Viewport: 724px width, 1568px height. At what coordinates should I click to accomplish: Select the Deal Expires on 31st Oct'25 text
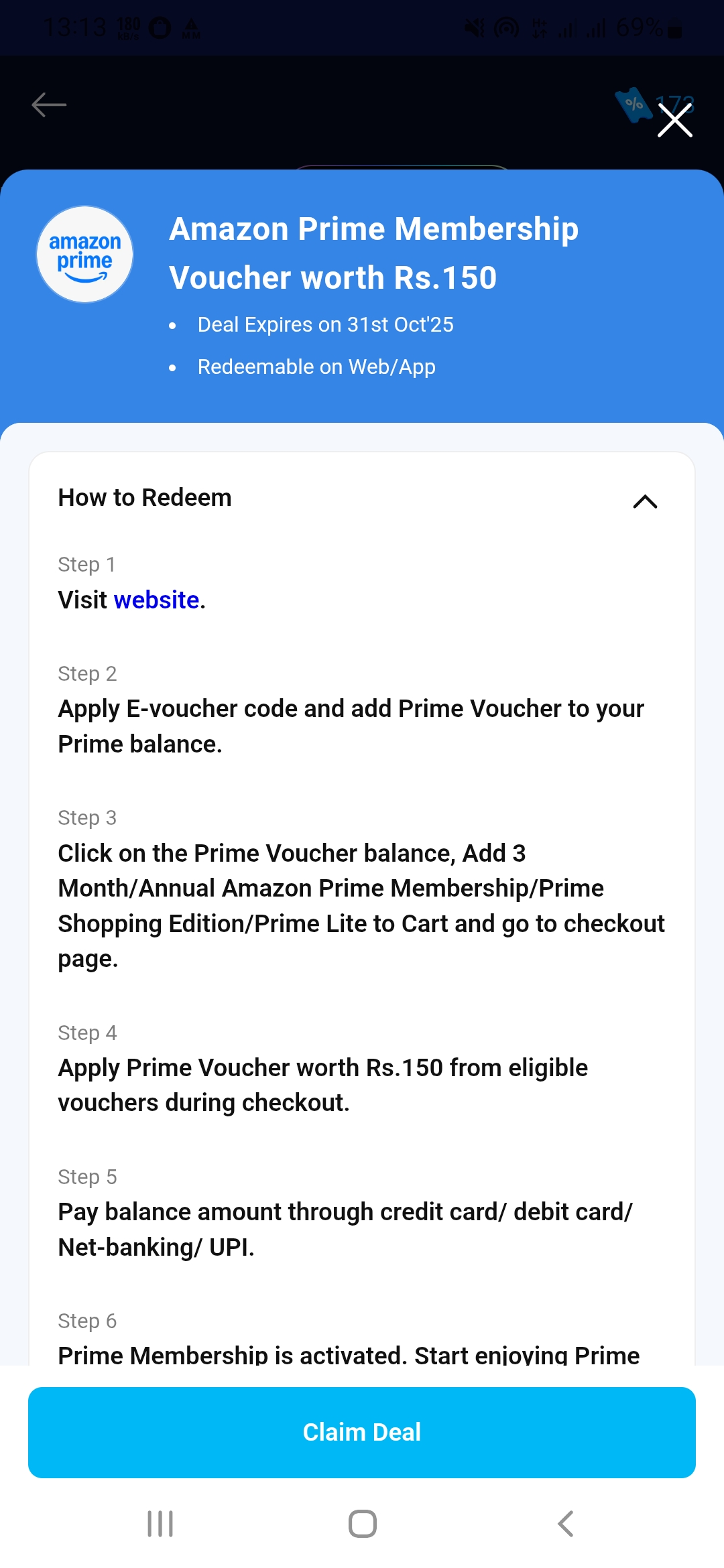click(325, 325)
